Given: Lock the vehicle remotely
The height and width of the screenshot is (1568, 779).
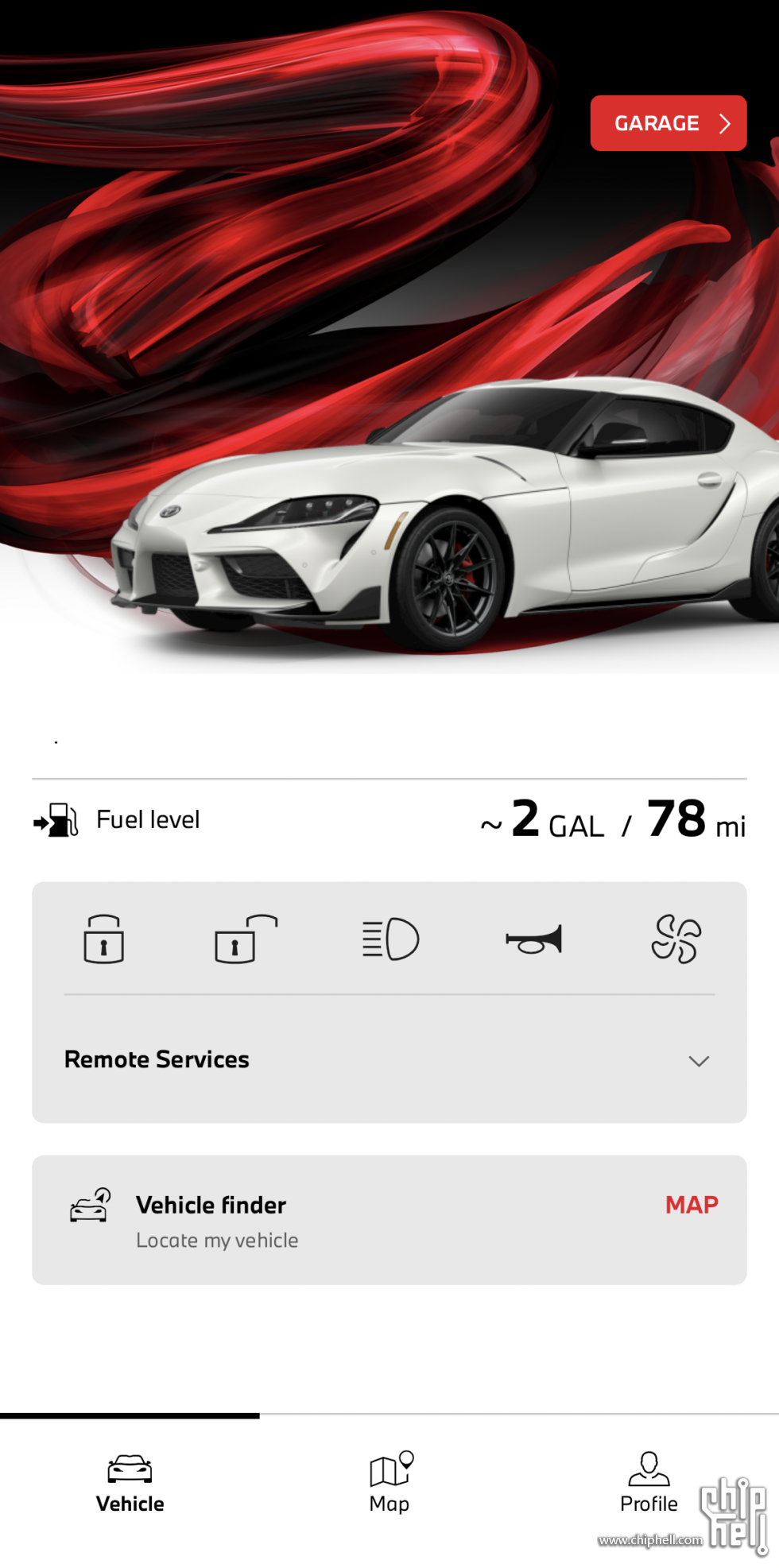Looking at the screenshot, I should pyautogui.click(x=104, y=939).
